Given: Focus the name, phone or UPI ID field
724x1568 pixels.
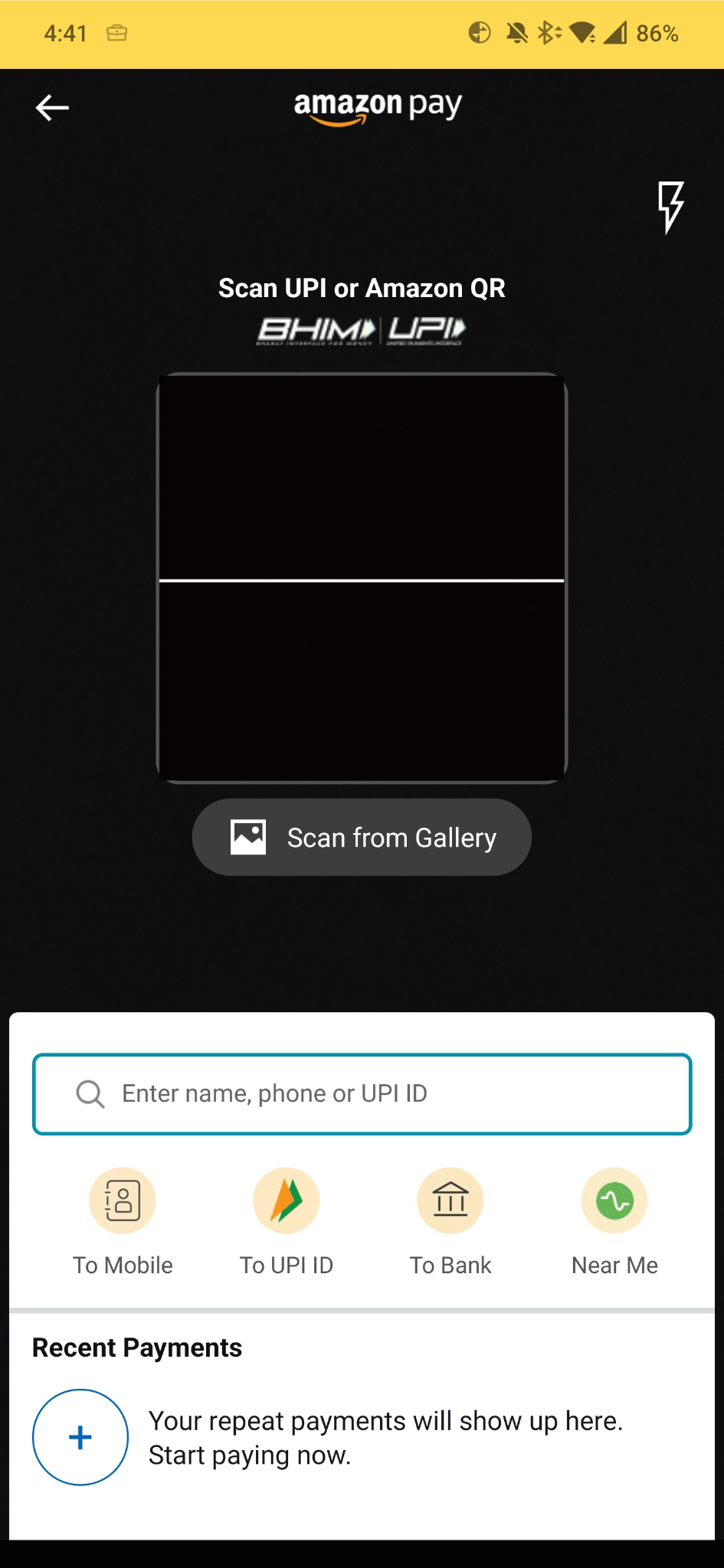Looking at the screenshot, I should point(363,1094).
